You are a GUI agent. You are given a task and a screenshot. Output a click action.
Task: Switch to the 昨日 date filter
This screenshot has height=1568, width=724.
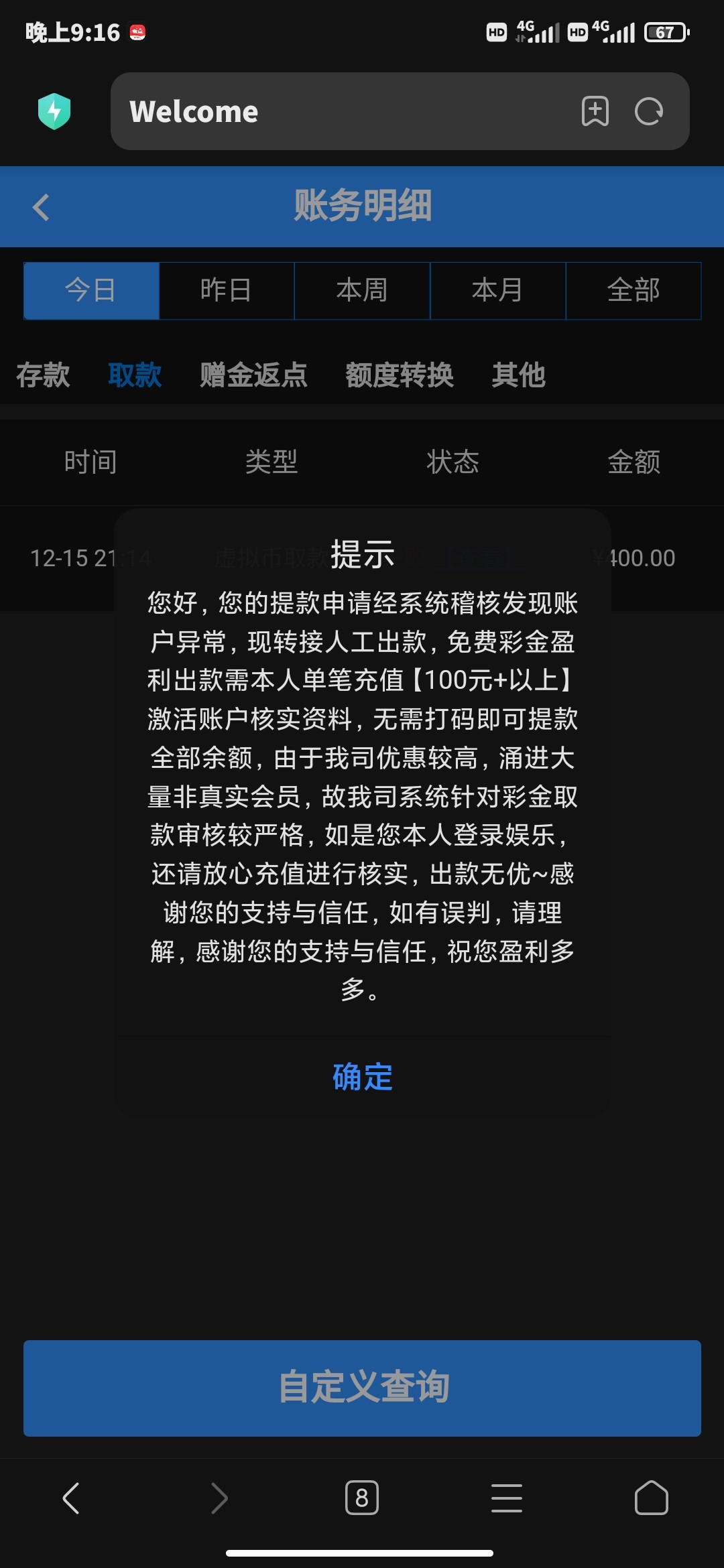click(x=227, y=291)
